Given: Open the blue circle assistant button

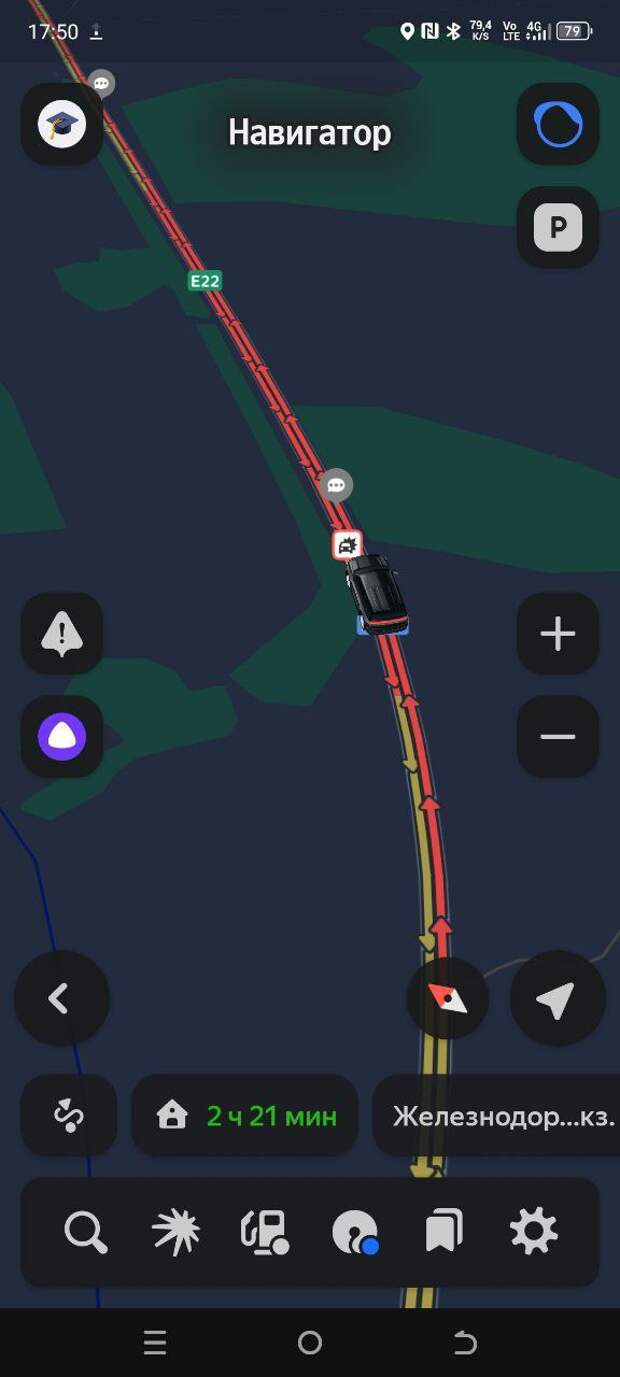Looking at the screenshot, I should (x=558, y=125).
